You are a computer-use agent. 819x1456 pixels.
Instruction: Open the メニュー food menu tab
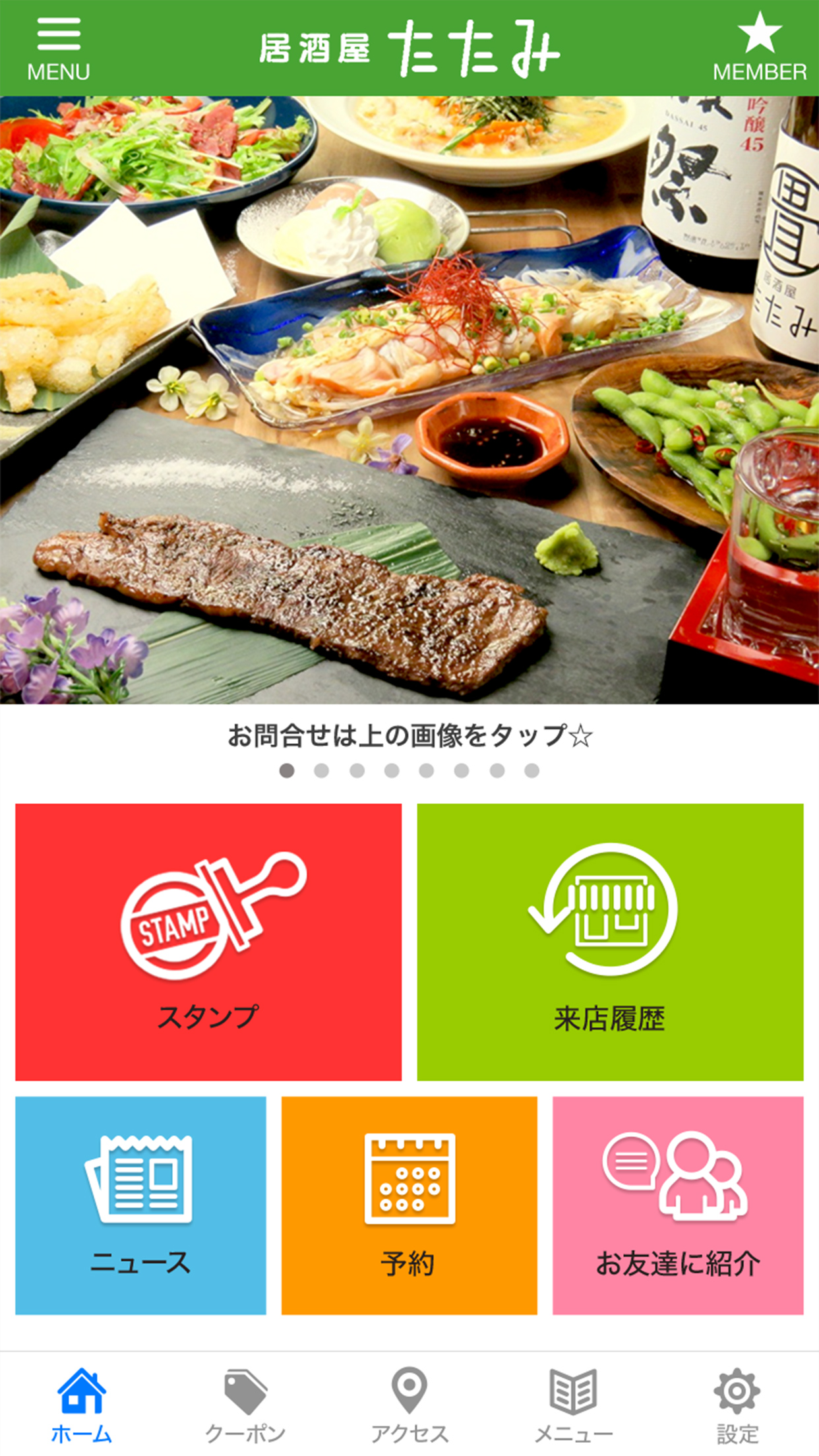point(573,1405)
